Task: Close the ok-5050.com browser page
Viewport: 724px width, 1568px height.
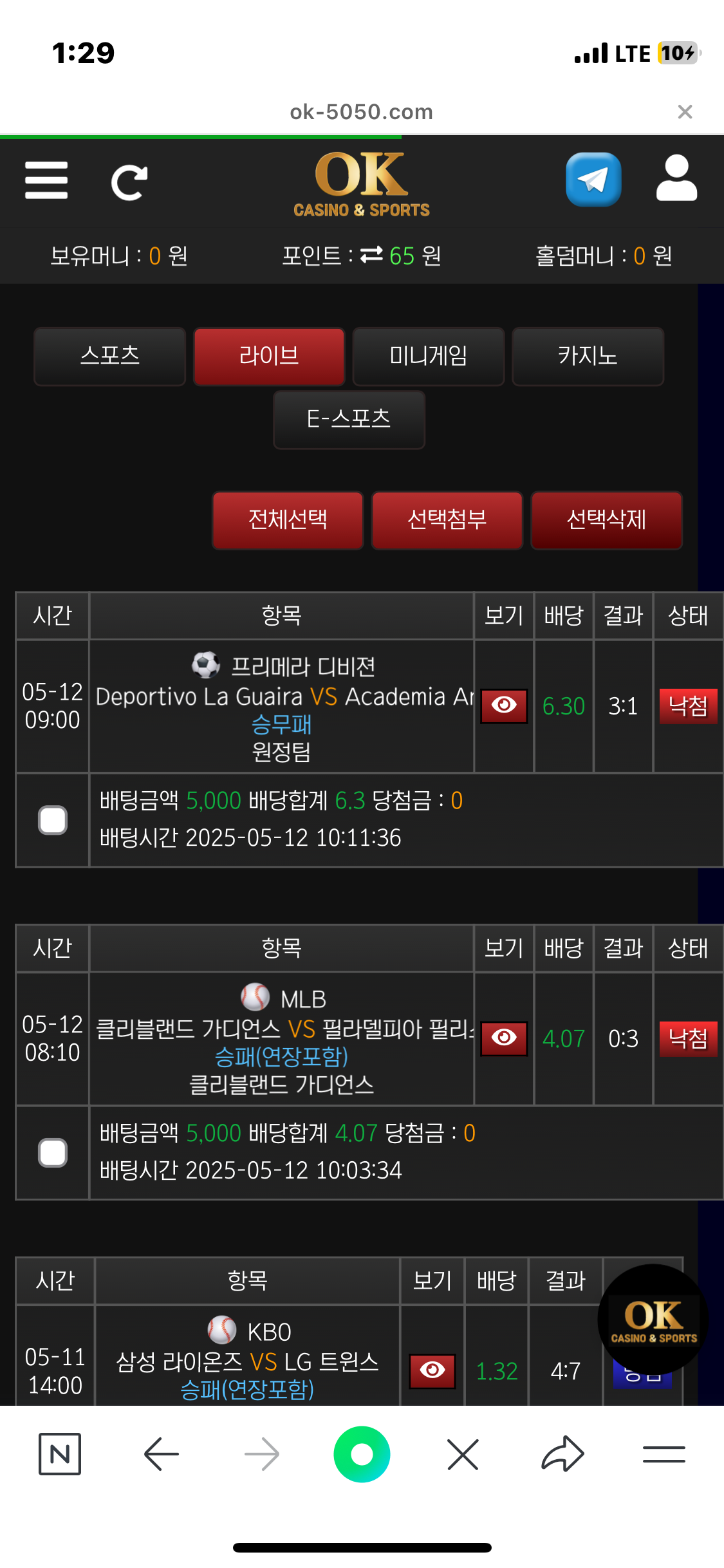Action: pos(685,112)
